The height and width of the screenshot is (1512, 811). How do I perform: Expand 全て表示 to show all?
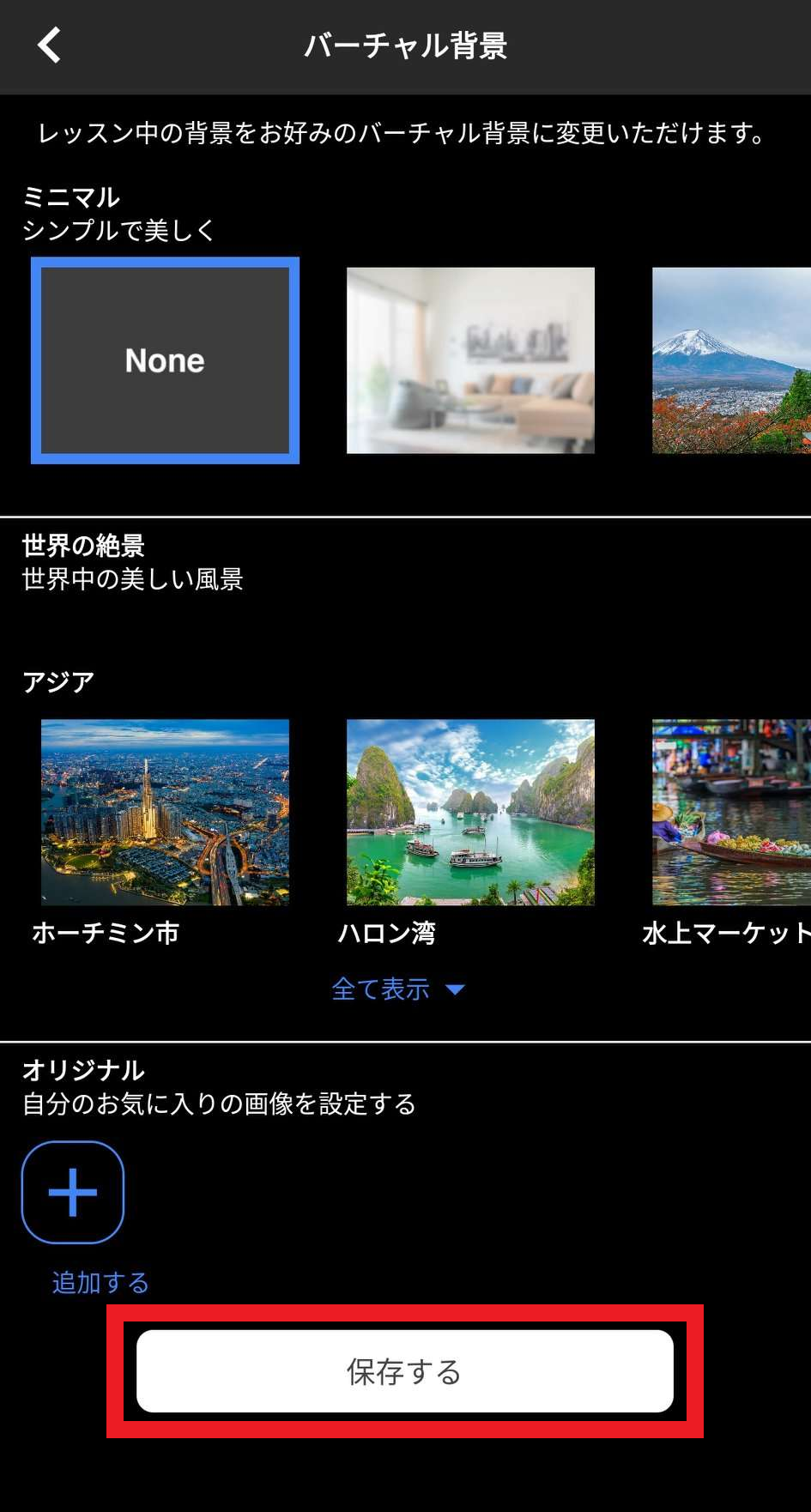[398, 989]
